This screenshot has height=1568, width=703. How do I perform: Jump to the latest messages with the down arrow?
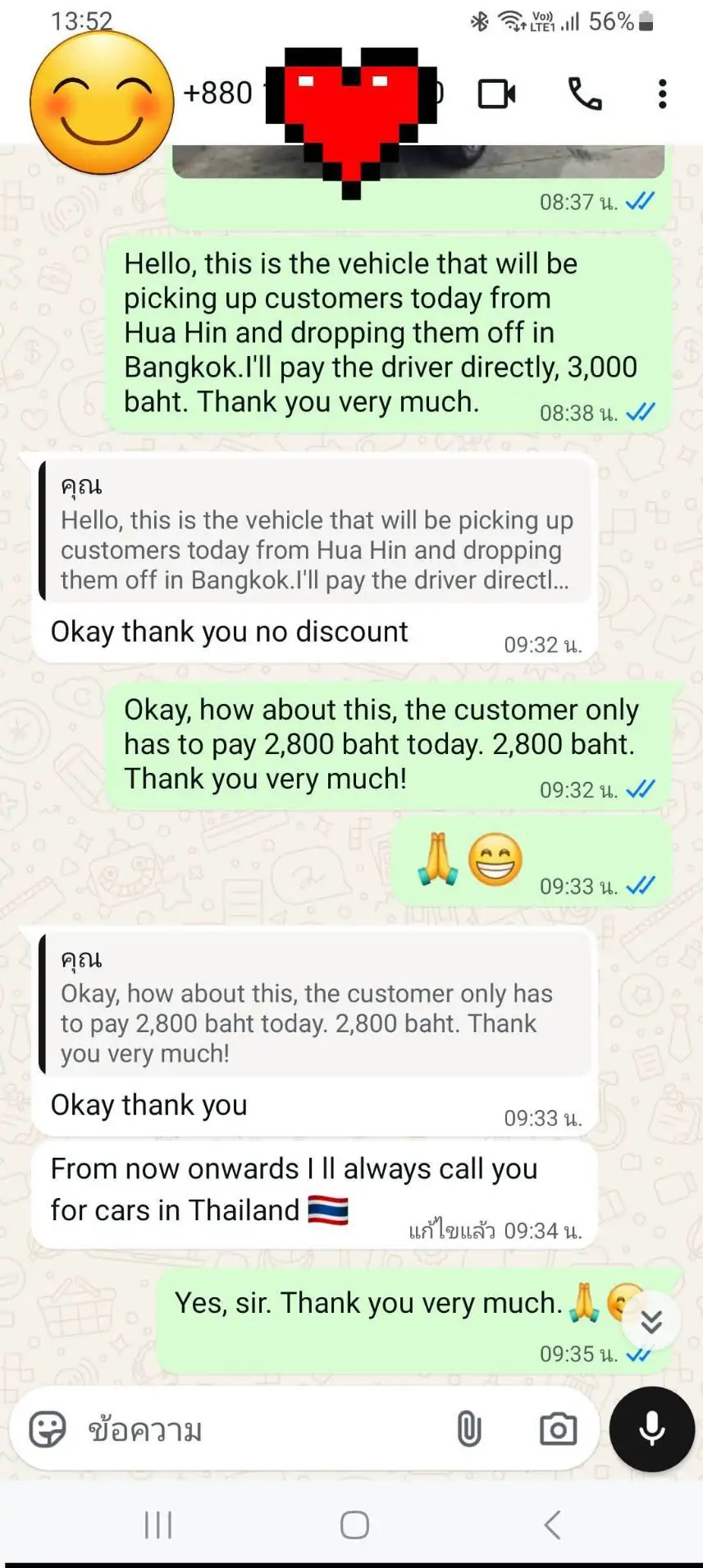point(651,1321)
